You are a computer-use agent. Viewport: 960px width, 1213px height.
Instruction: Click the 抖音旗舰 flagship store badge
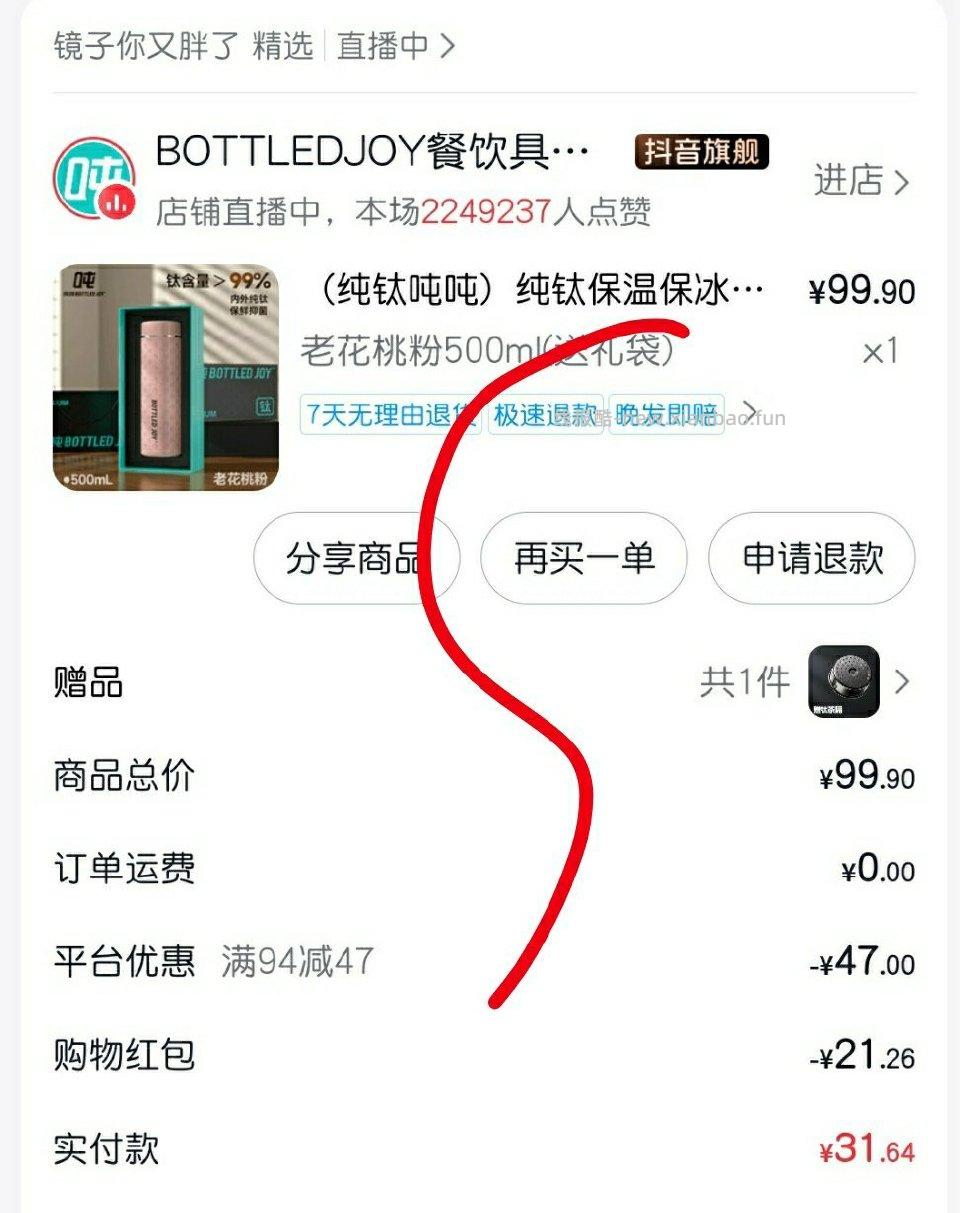(x=701, y=155)
